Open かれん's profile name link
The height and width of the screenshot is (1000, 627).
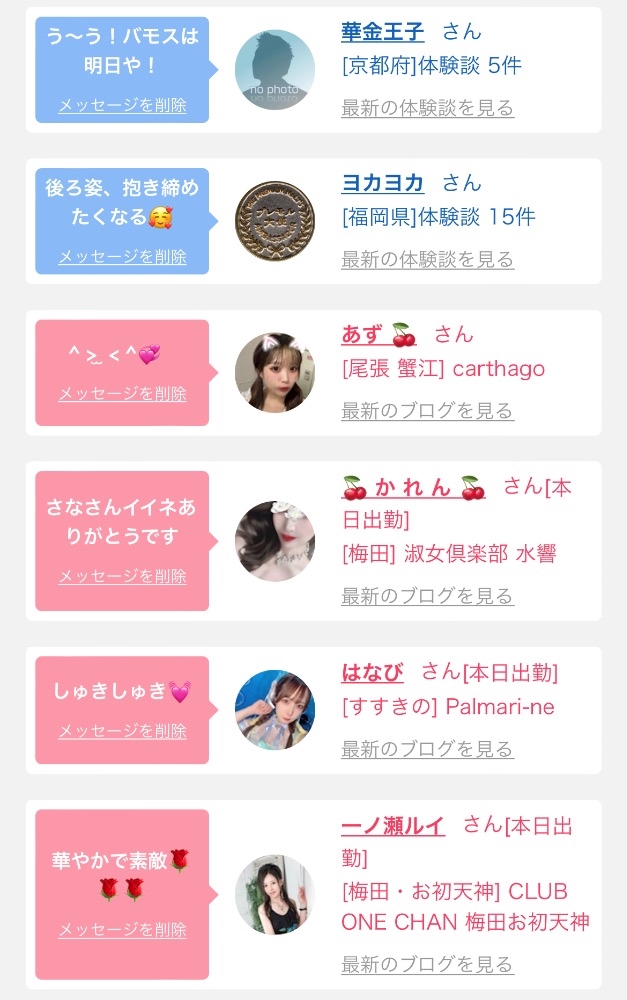(x=414, y=488)
